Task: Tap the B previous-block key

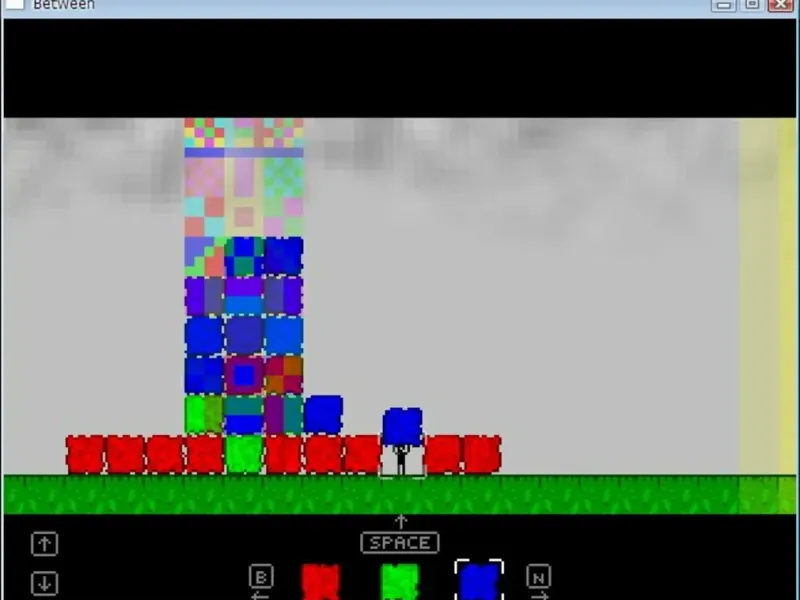Action: pos(261,577)
